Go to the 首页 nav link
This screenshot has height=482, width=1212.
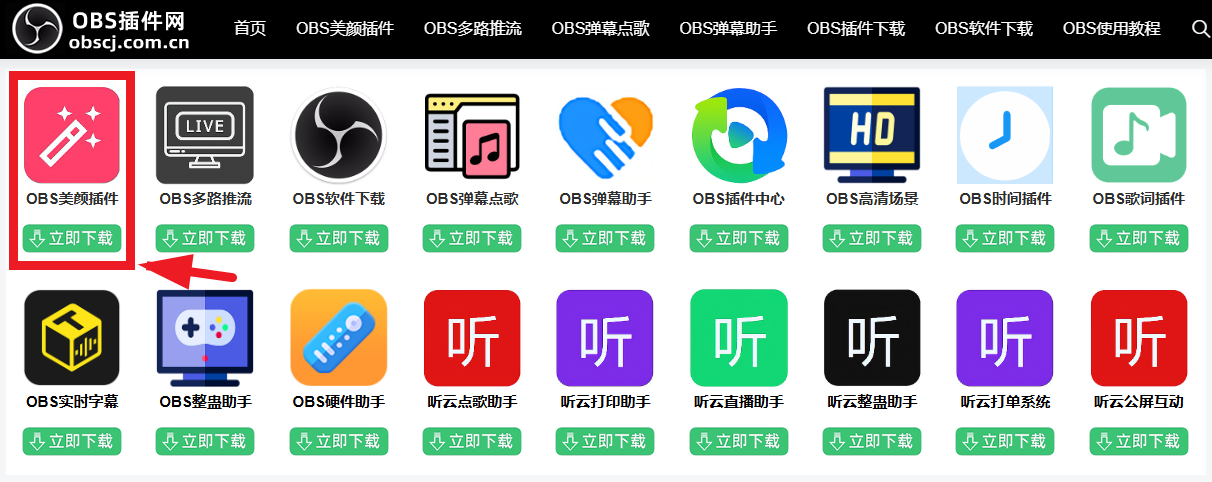(250, 29)
